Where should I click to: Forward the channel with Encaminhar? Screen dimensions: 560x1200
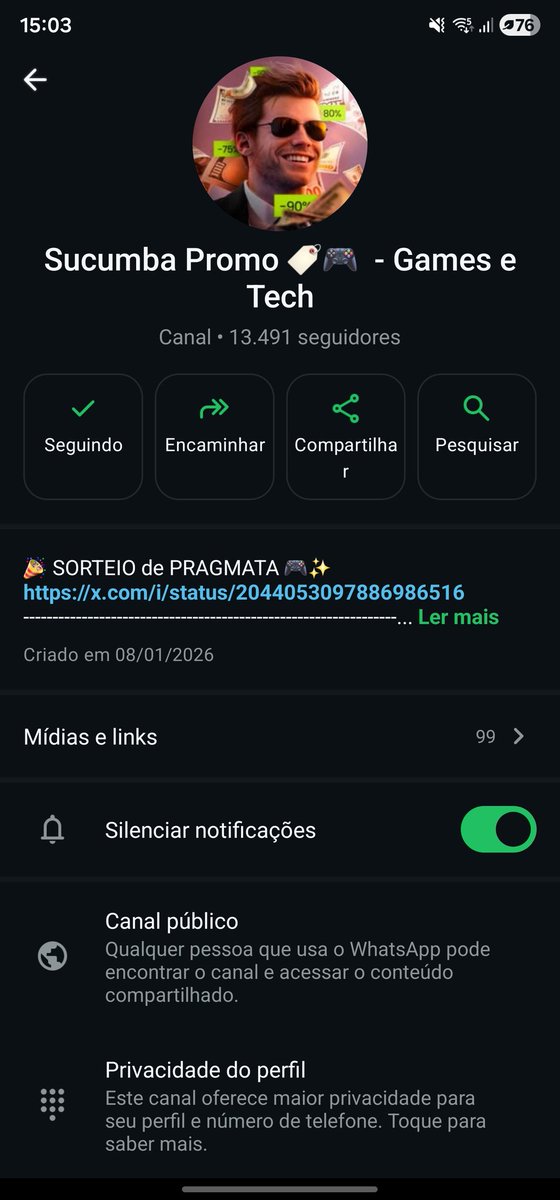[215, 436]
